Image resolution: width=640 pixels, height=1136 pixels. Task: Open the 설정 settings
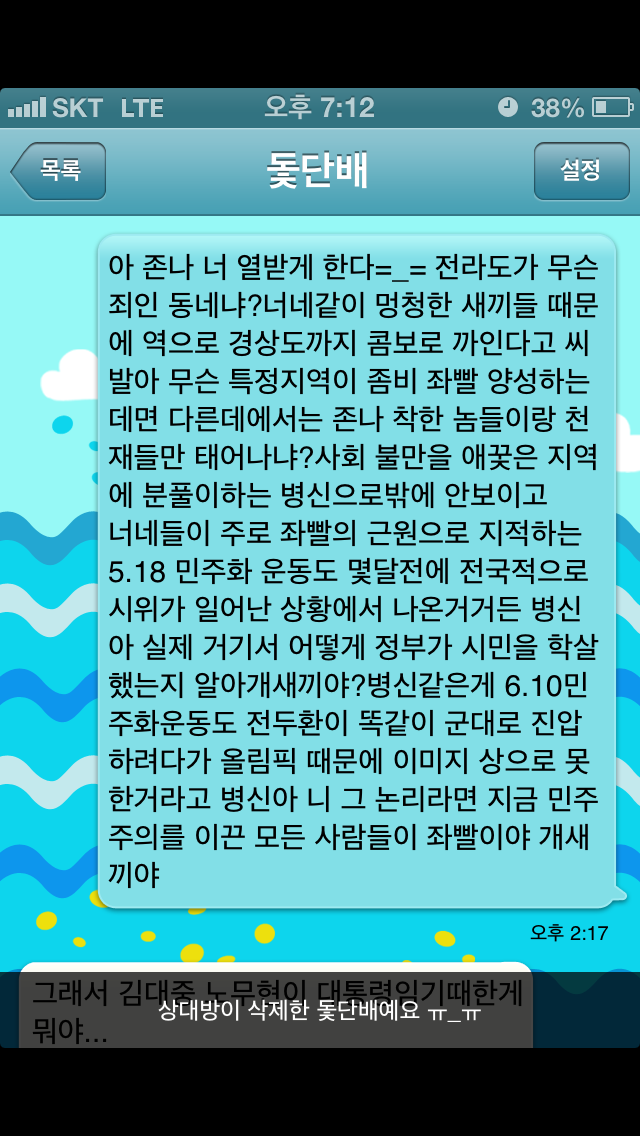[x=580, y=171]
